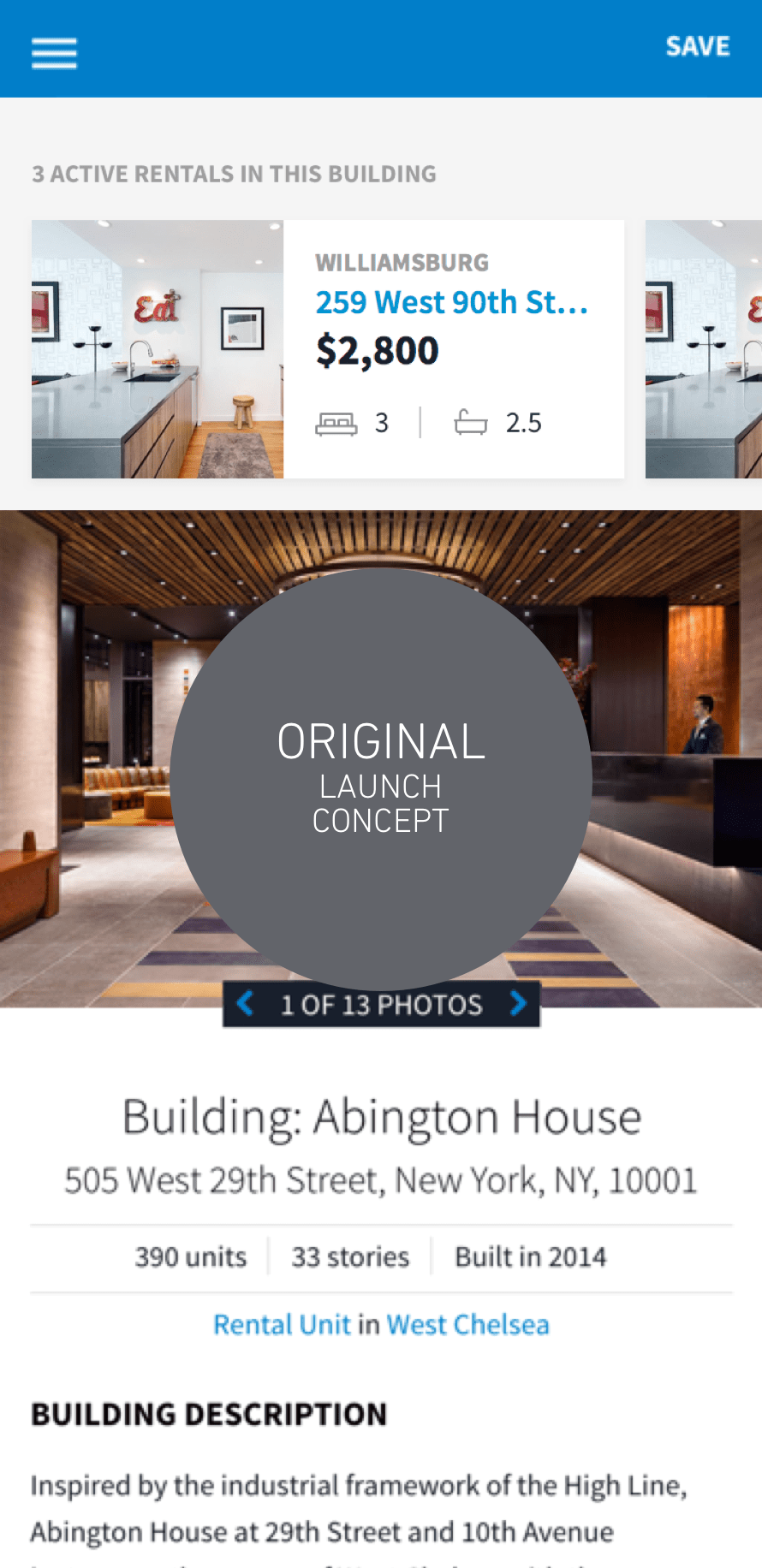Image resolution: width=762 pixels, height=1568 pixels.
Task: Open the West Chelsea neighborhood link
Action: pos(467,1324)
